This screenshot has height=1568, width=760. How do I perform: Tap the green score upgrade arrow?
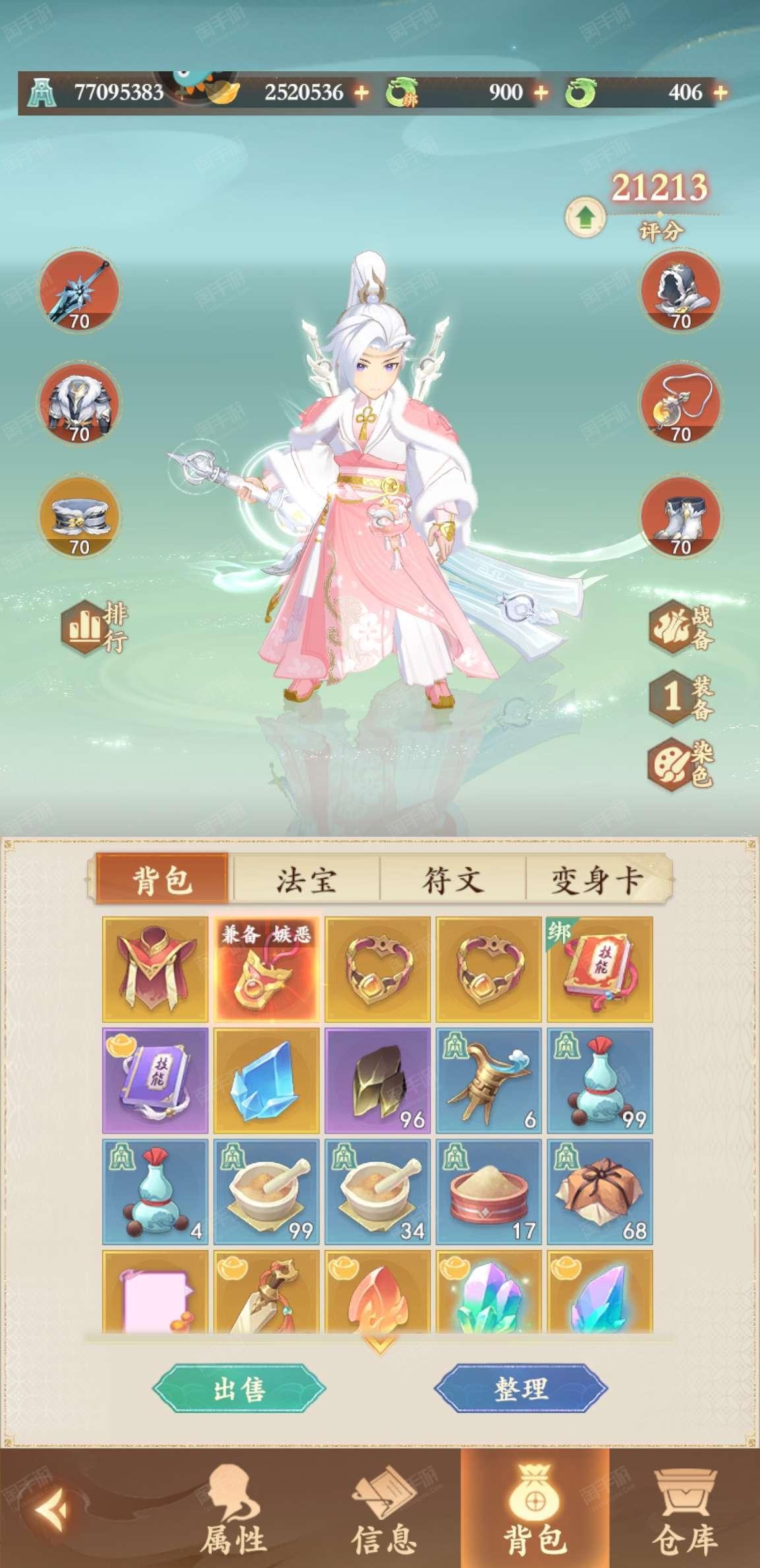coord(585,217)
